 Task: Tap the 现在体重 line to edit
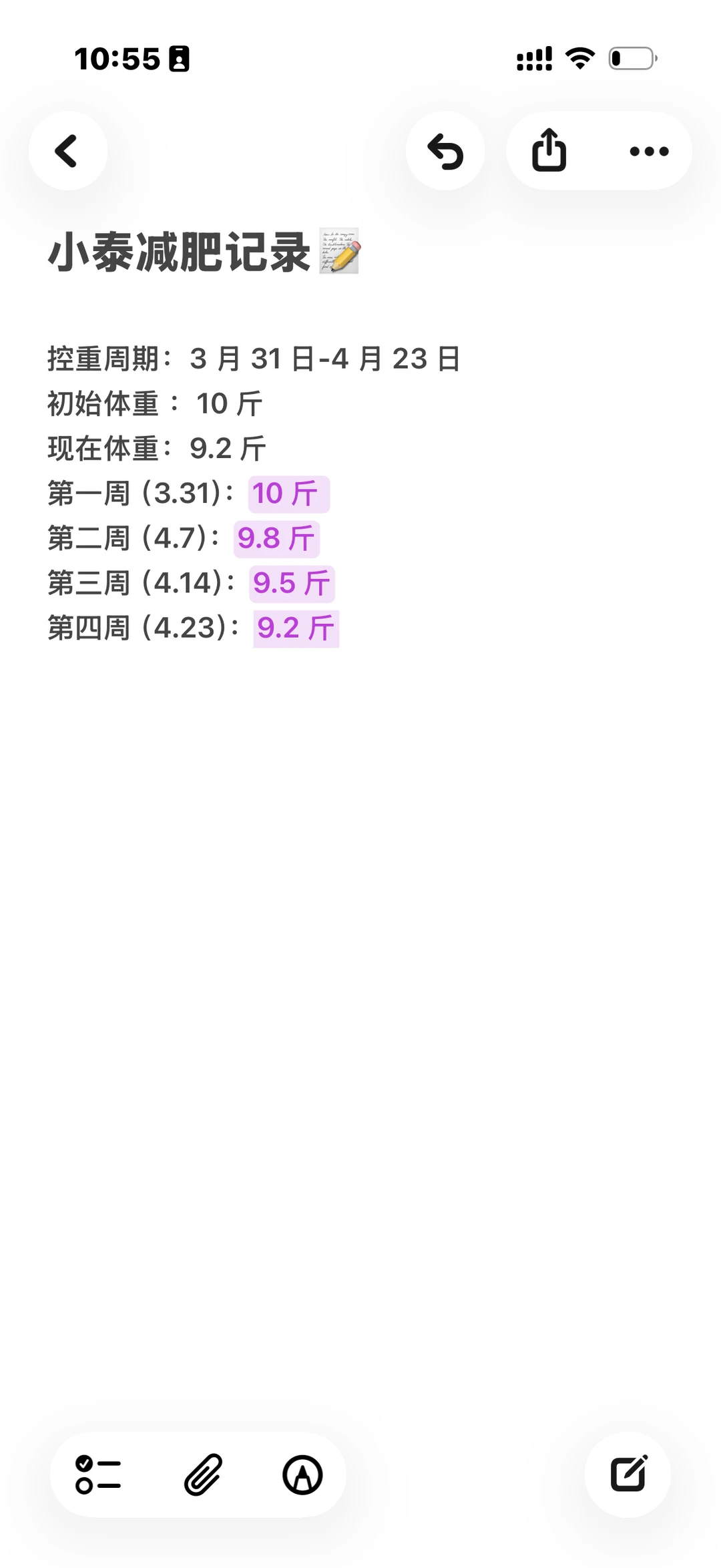point(155,448)
